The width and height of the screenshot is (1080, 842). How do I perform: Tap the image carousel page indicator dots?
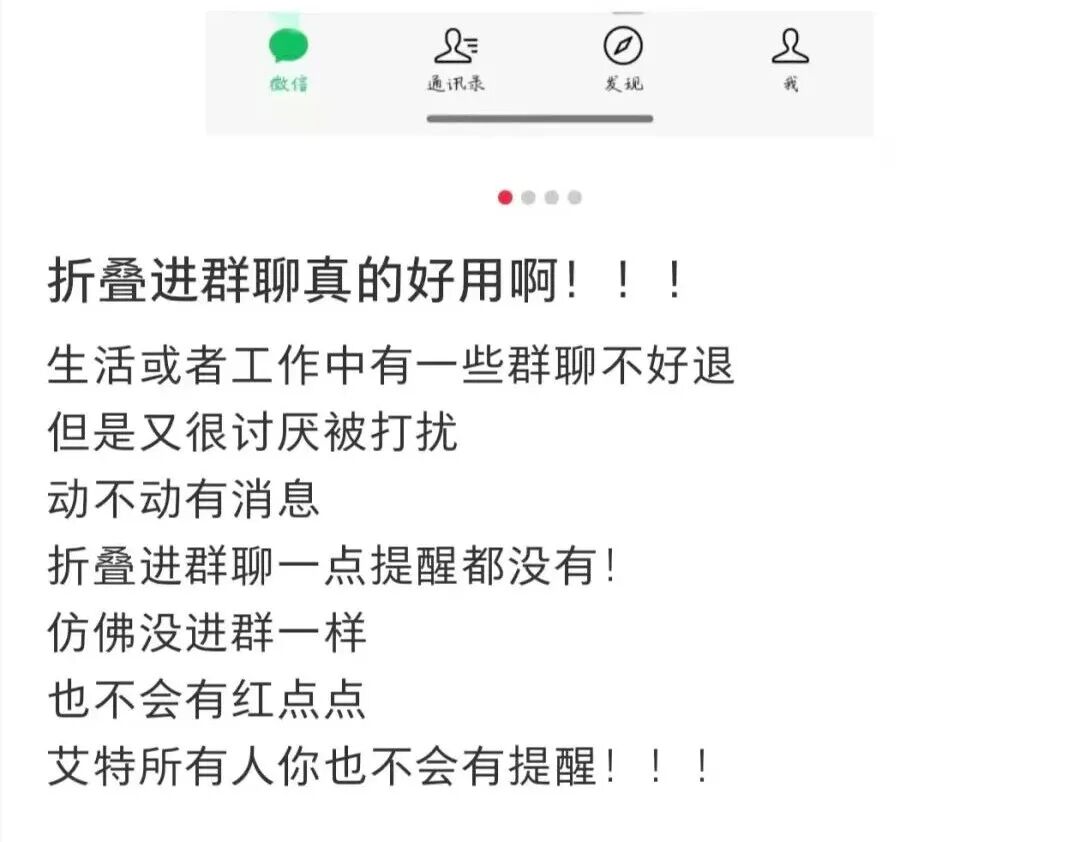(540, 198)
